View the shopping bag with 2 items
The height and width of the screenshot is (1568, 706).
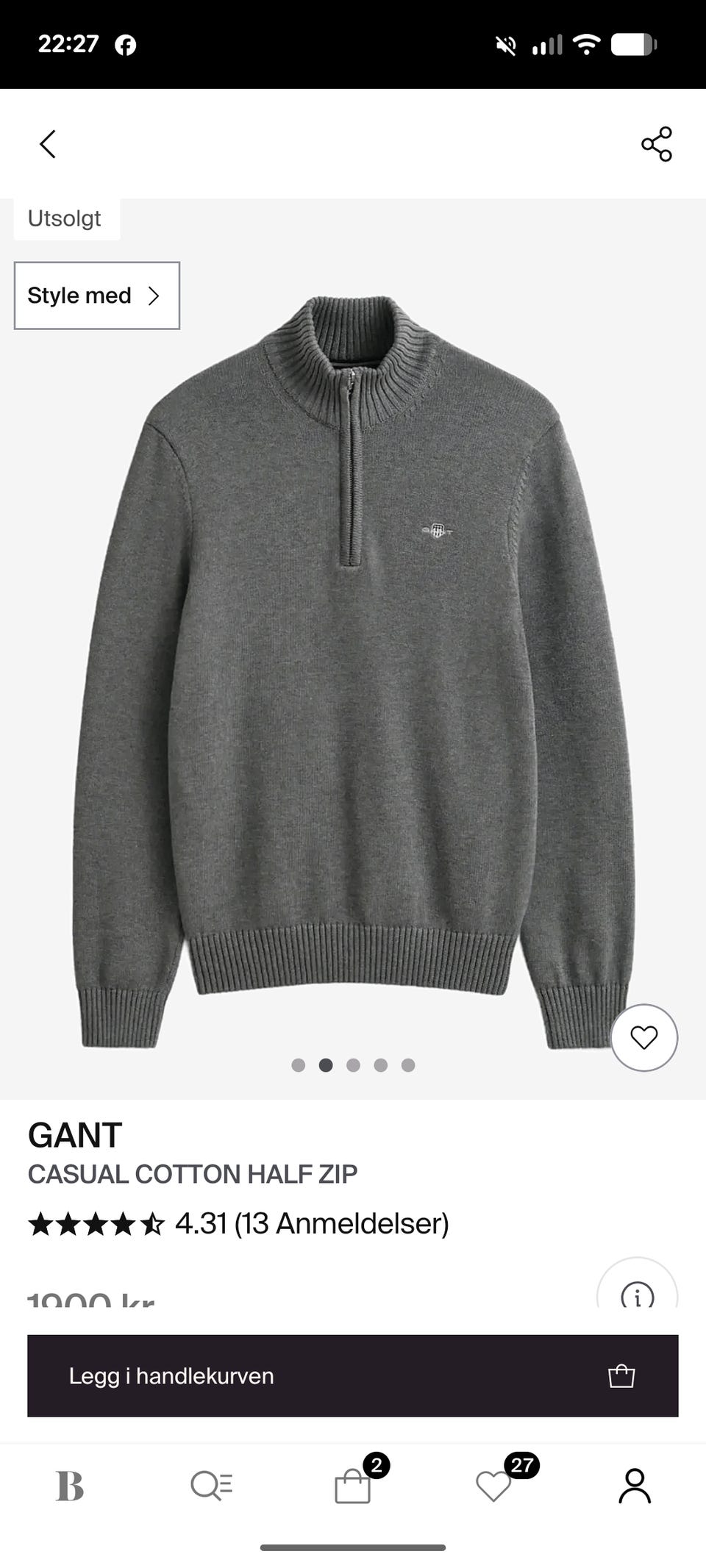pos(353,1485)
